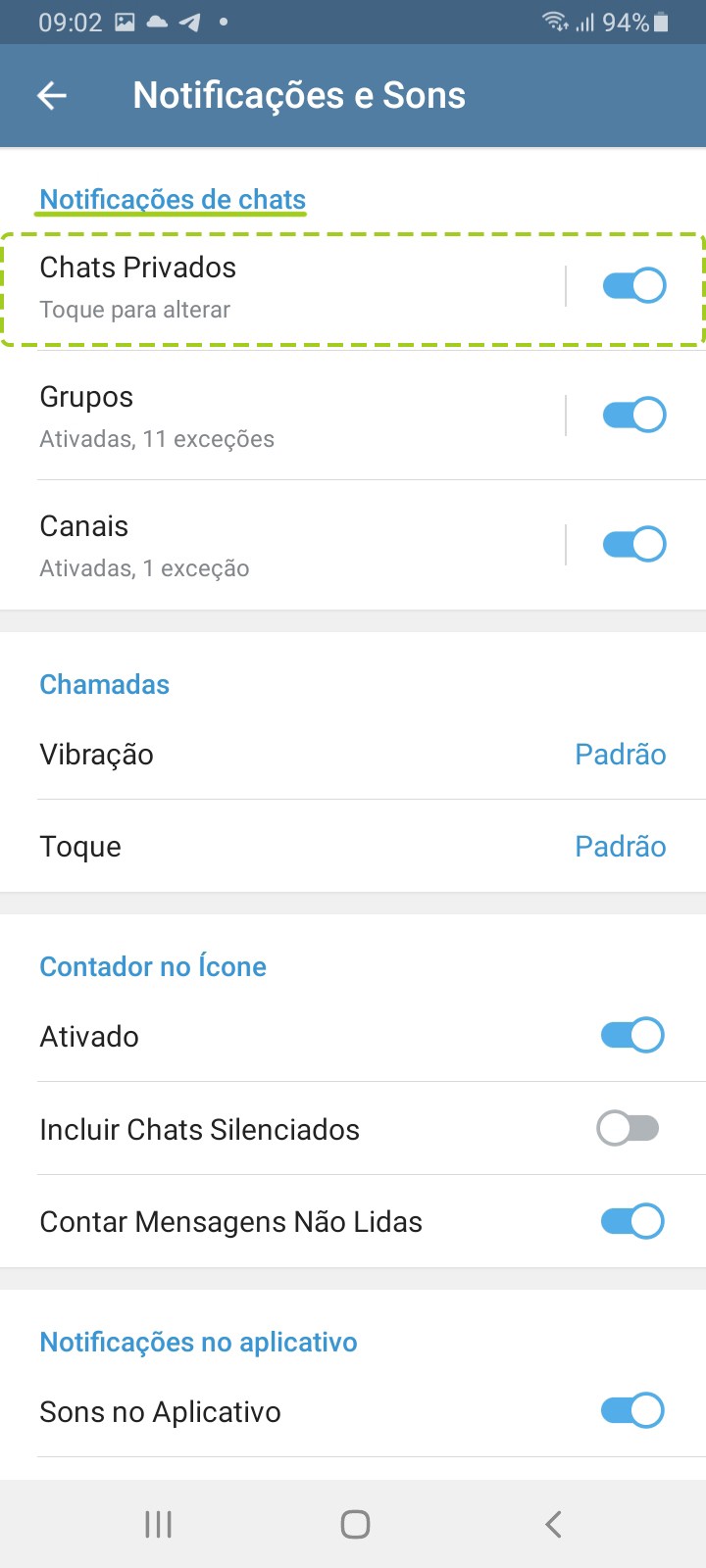Change call Toque ringtone
The width and height of the screenshot is (706, 1568).
click(353, 847)
